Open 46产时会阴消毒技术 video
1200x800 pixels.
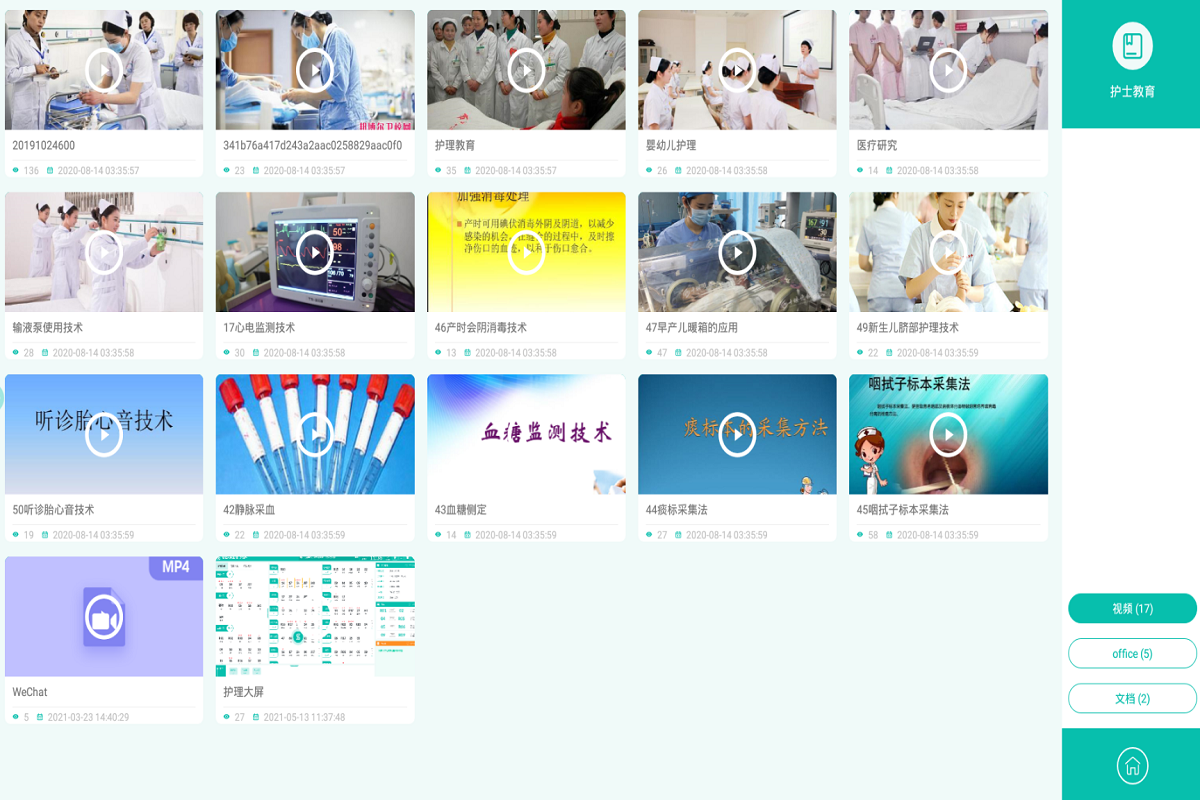coord(526,252)
